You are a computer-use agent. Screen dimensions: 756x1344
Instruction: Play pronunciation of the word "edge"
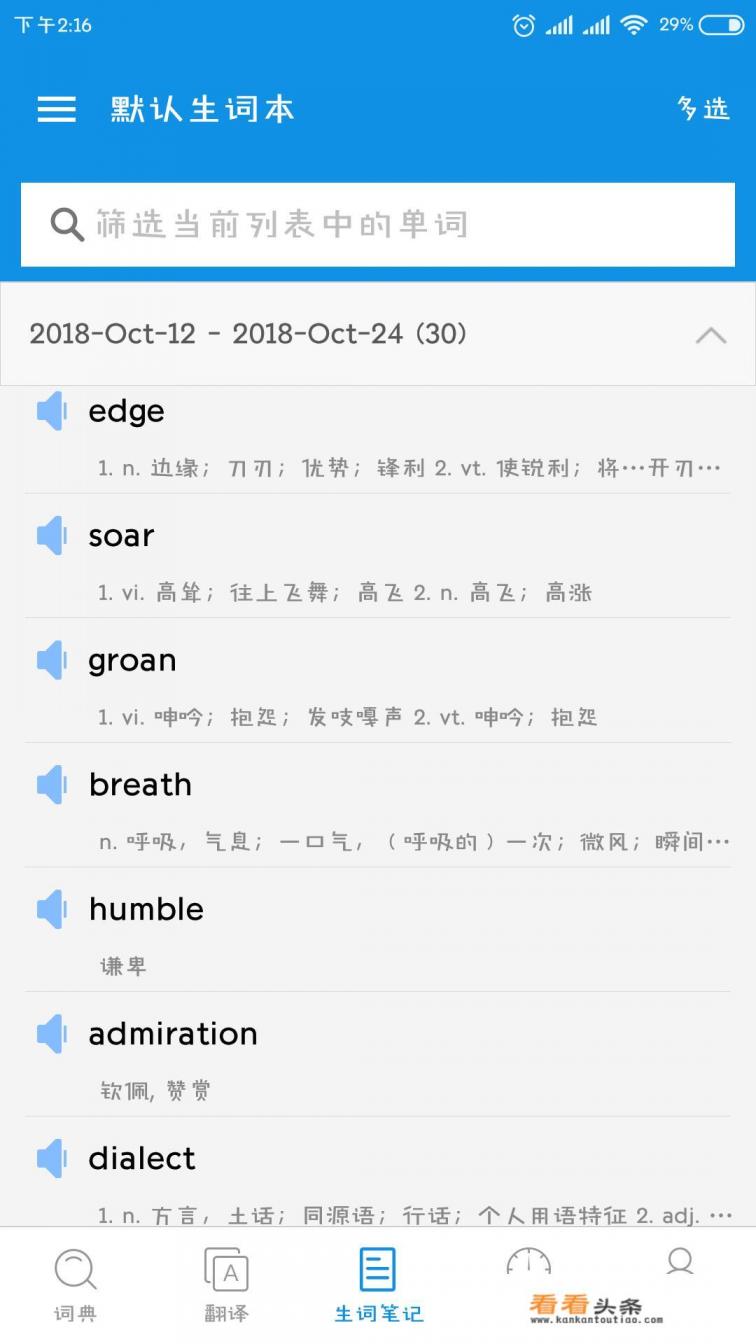[52, 410]
